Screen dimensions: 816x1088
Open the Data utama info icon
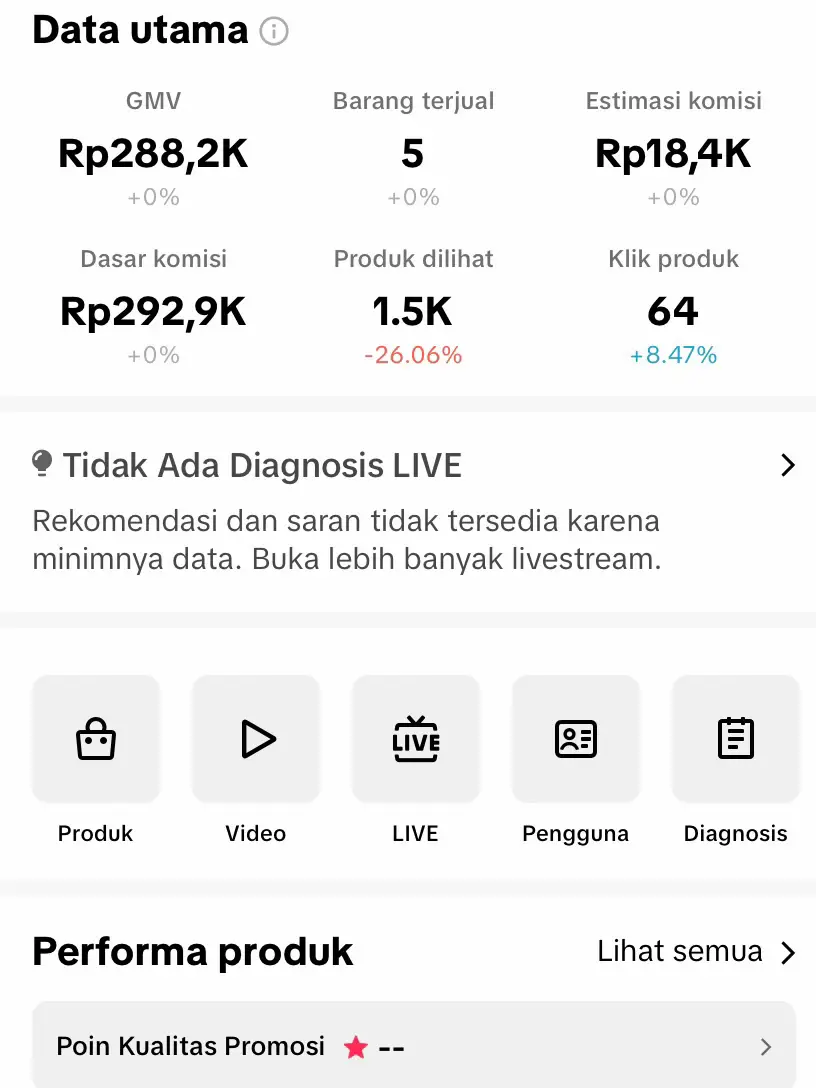(x=274, y=32)
